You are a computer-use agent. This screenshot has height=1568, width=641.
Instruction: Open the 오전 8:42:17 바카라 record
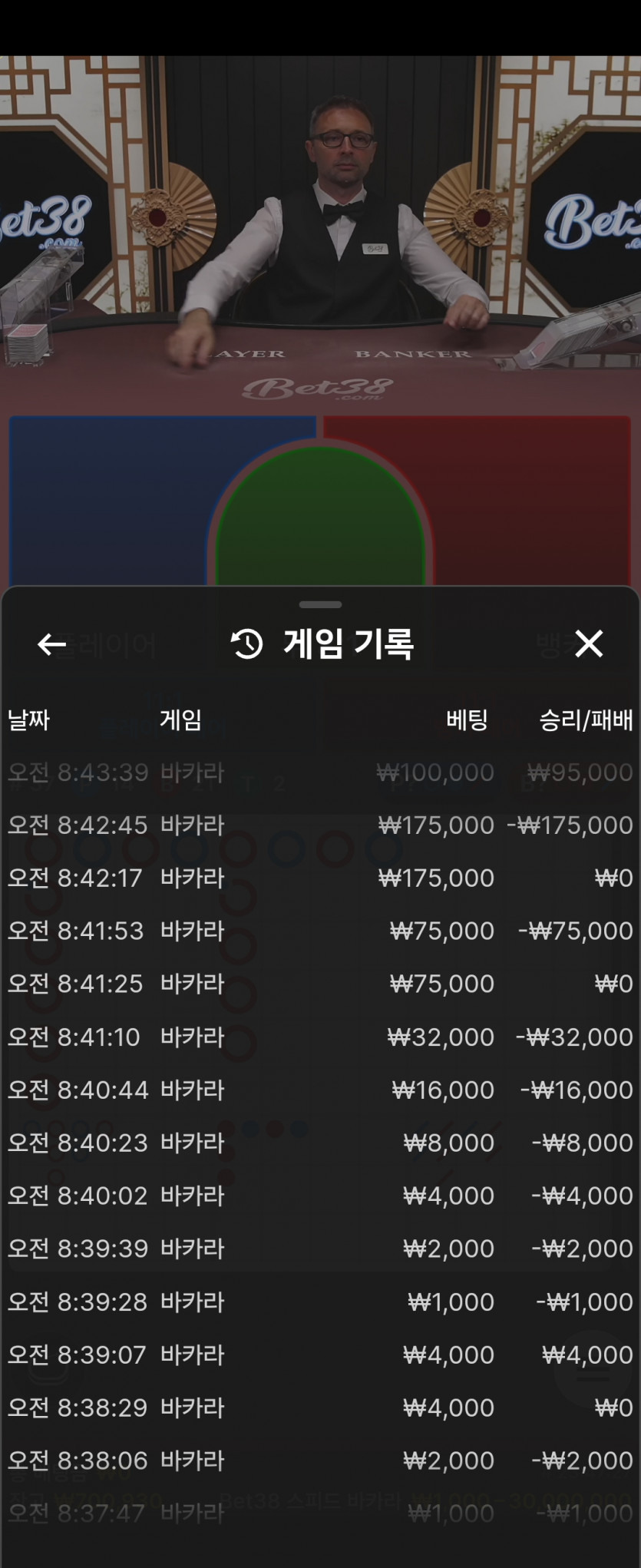[320, 878]
